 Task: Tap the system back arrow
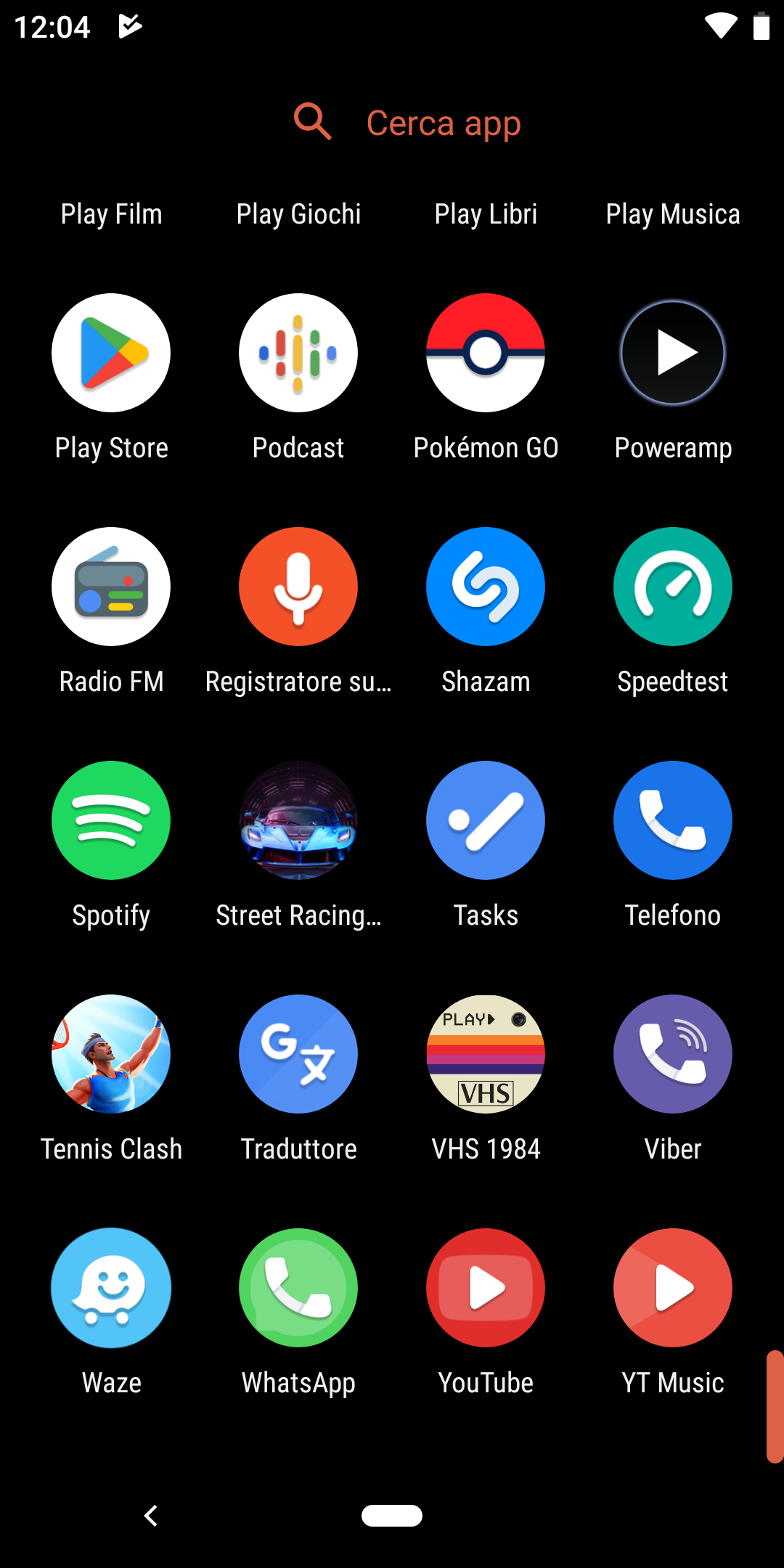click(151, 1516)
